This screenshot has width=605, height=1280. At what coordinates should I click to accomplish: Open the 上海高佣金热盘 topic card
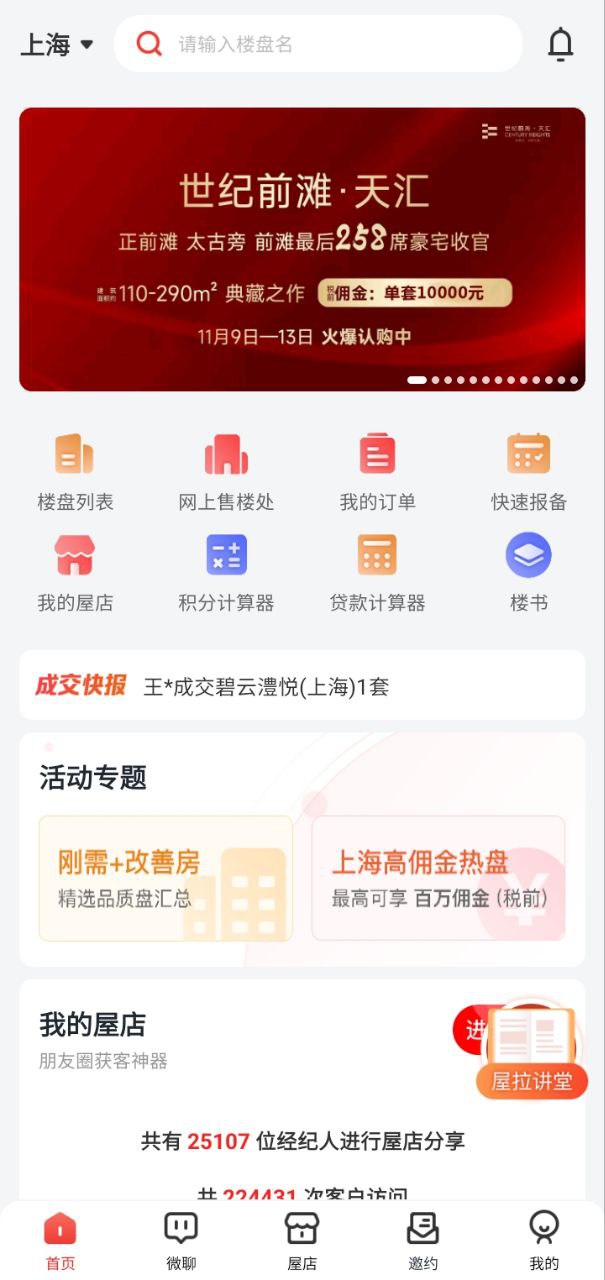438,878
